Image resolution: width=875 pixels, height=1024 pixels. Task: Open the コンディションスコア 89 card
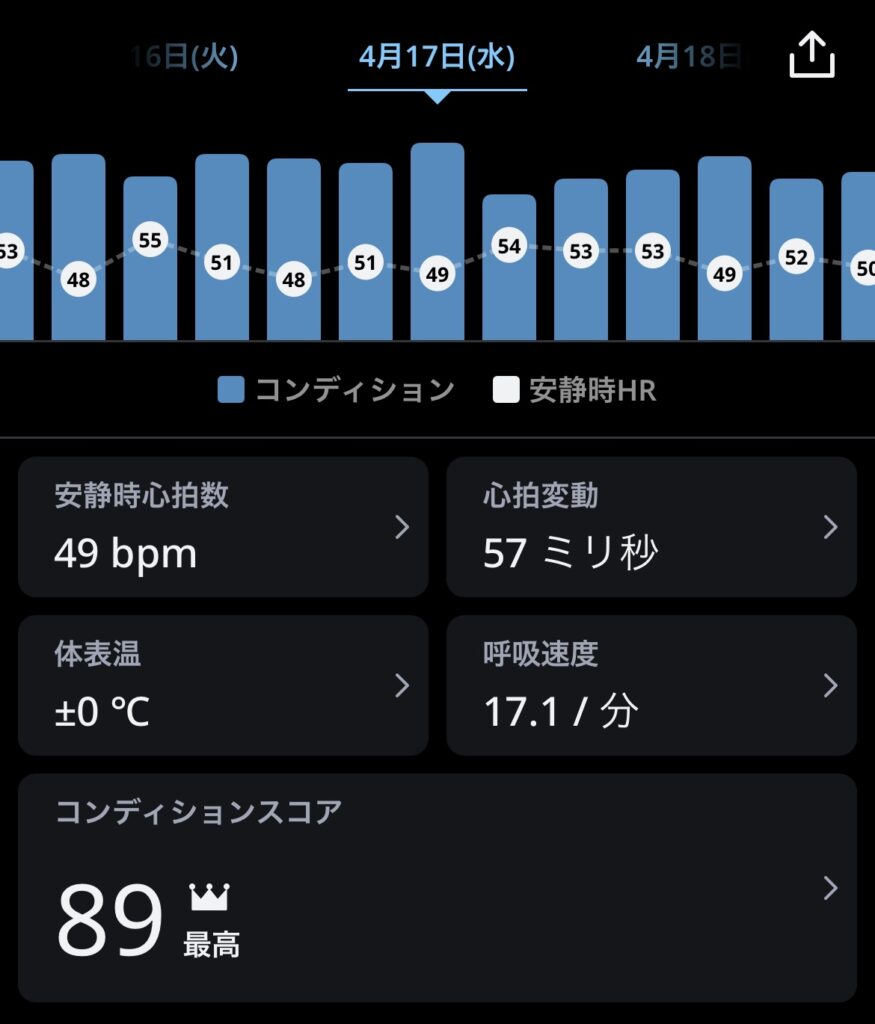coord(437,888)
